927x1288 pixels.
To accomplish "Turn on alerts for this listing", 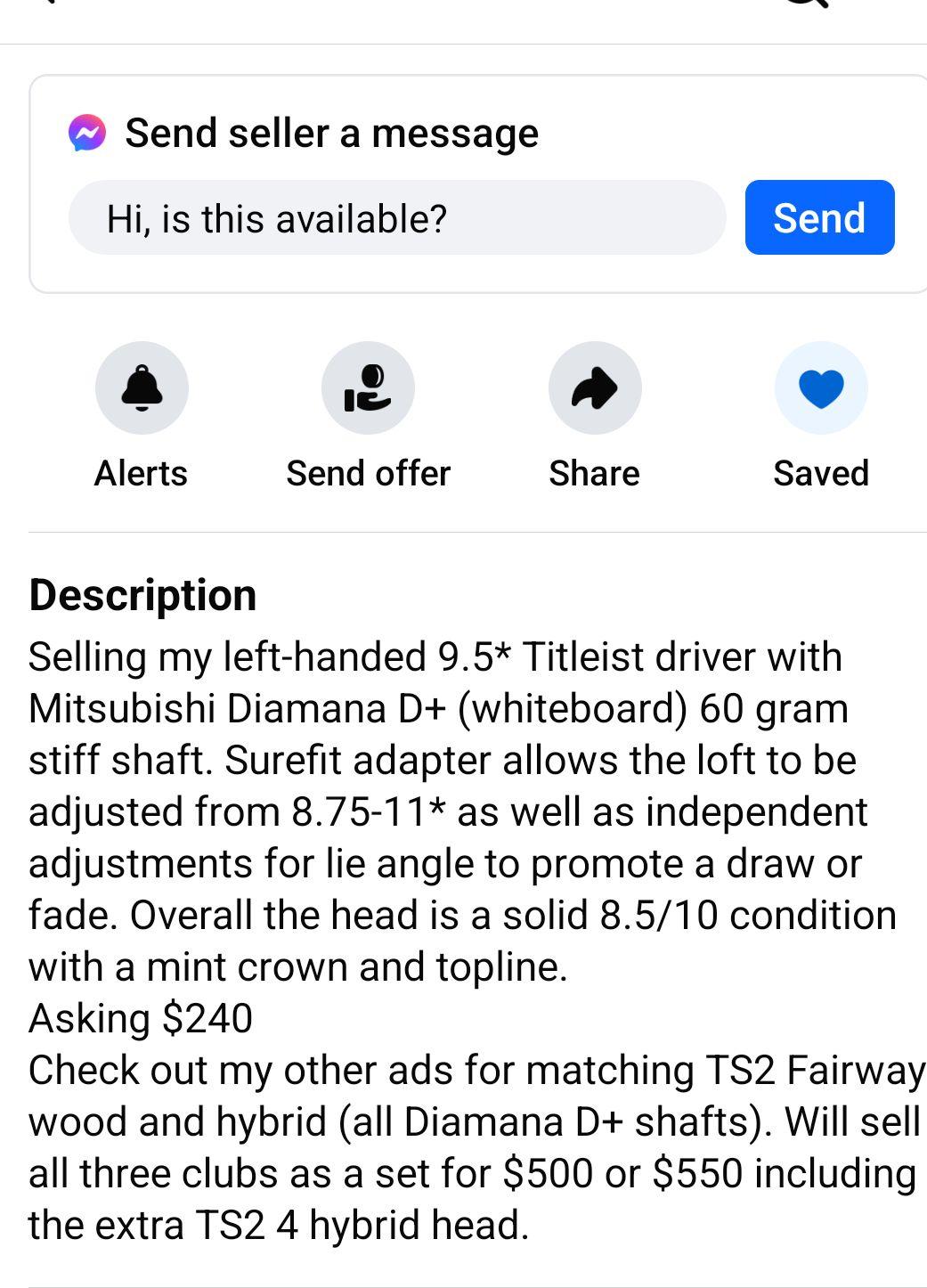I will coord(142,388).
